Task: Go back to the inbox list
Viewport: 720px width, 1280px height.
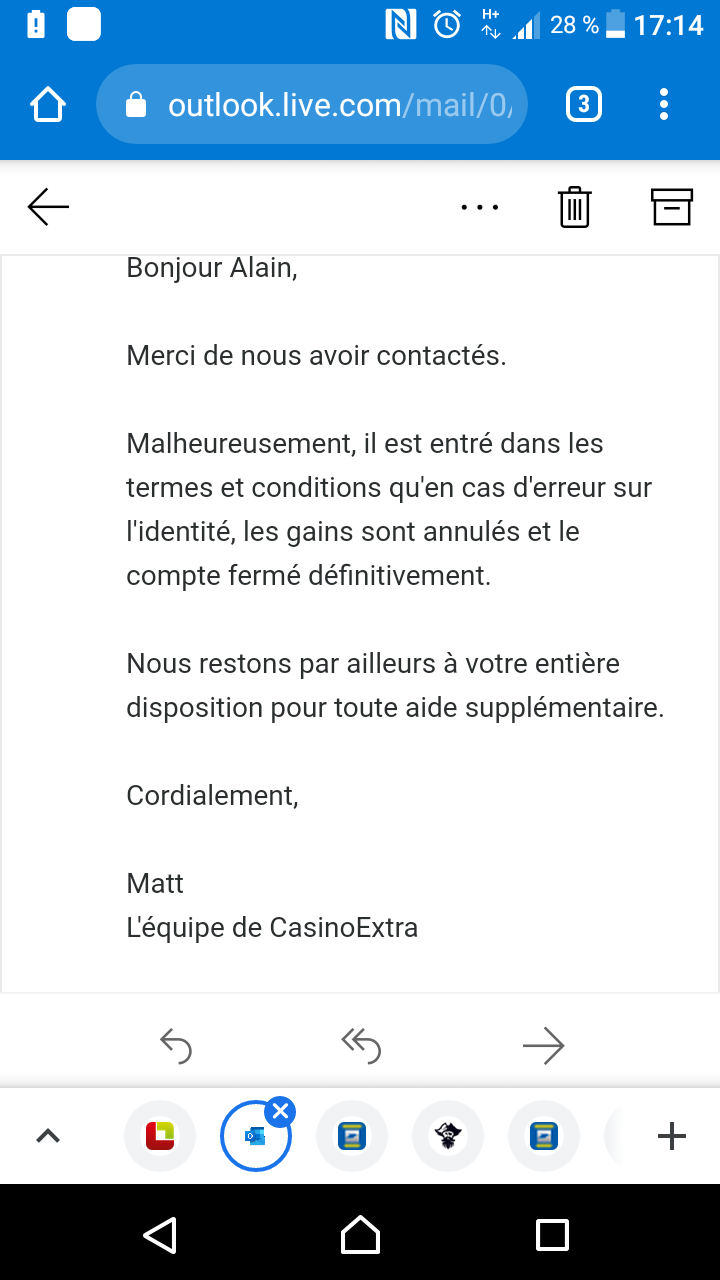Action: (48, 207)
